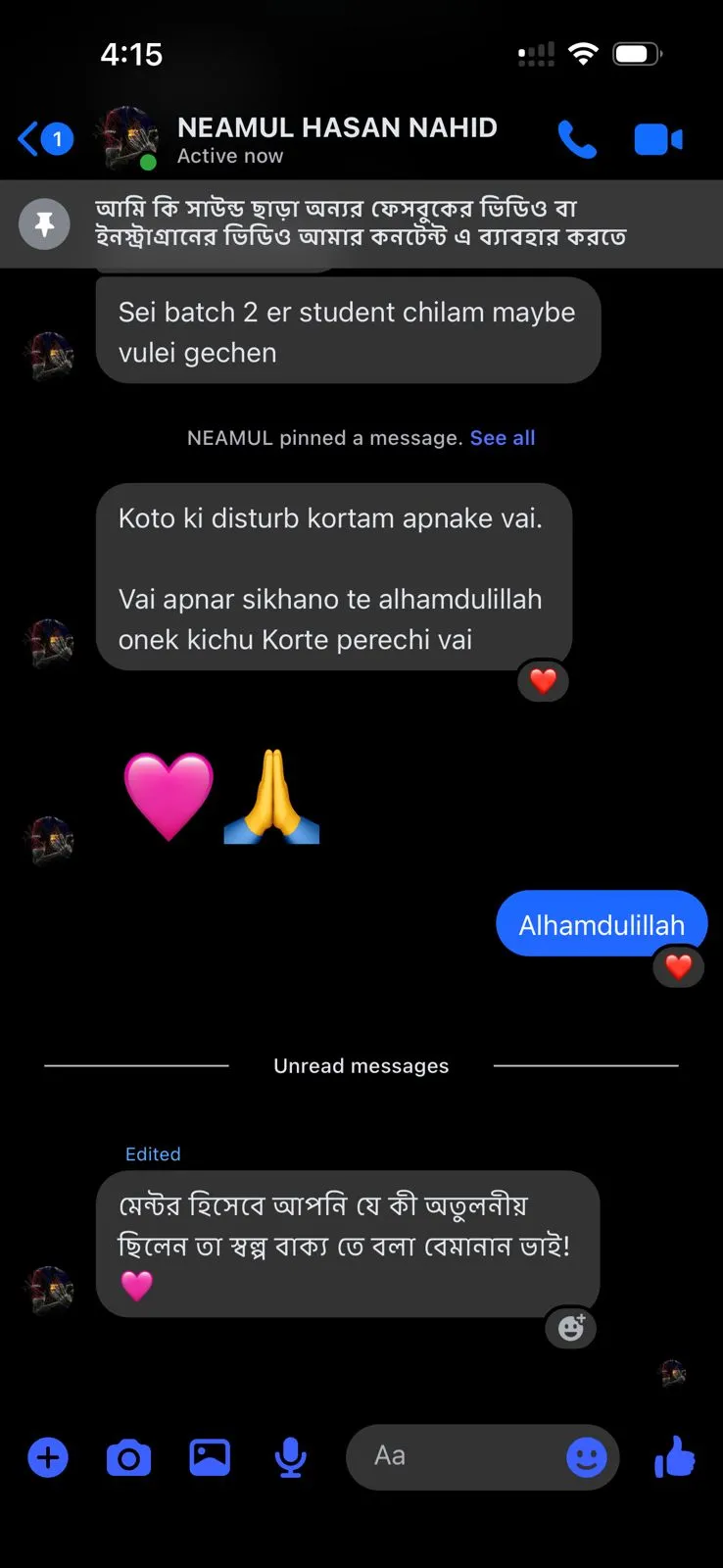
Task: View the heart reaction on Alhamdulillah message
Action: click(x=678, y=967)
